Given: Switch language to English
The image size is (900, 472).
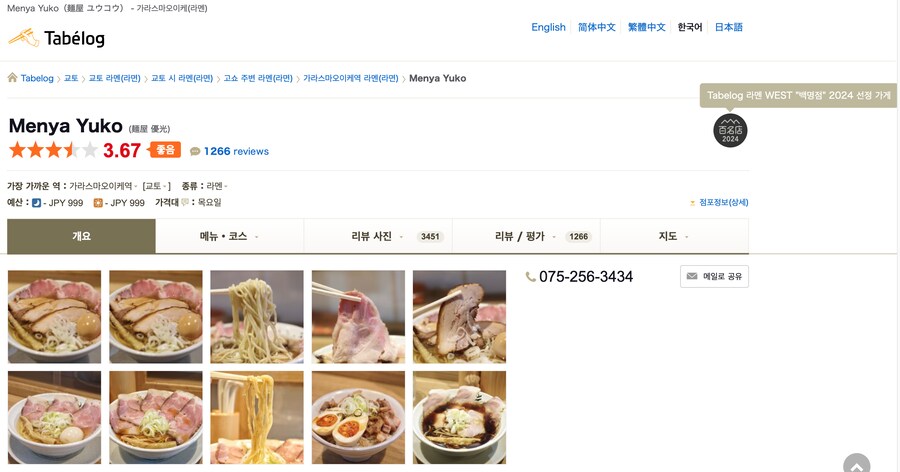Looking at the screenshot, I should [x=548, y=27].
